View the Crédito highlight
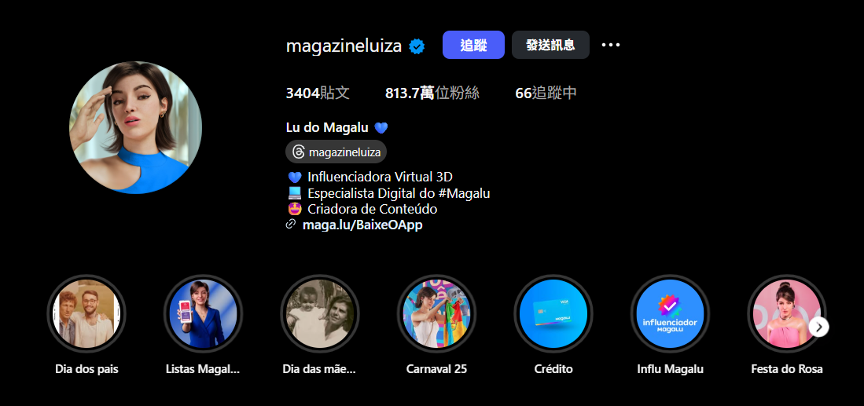The image size is (864, 406). [x=553, y=313]
